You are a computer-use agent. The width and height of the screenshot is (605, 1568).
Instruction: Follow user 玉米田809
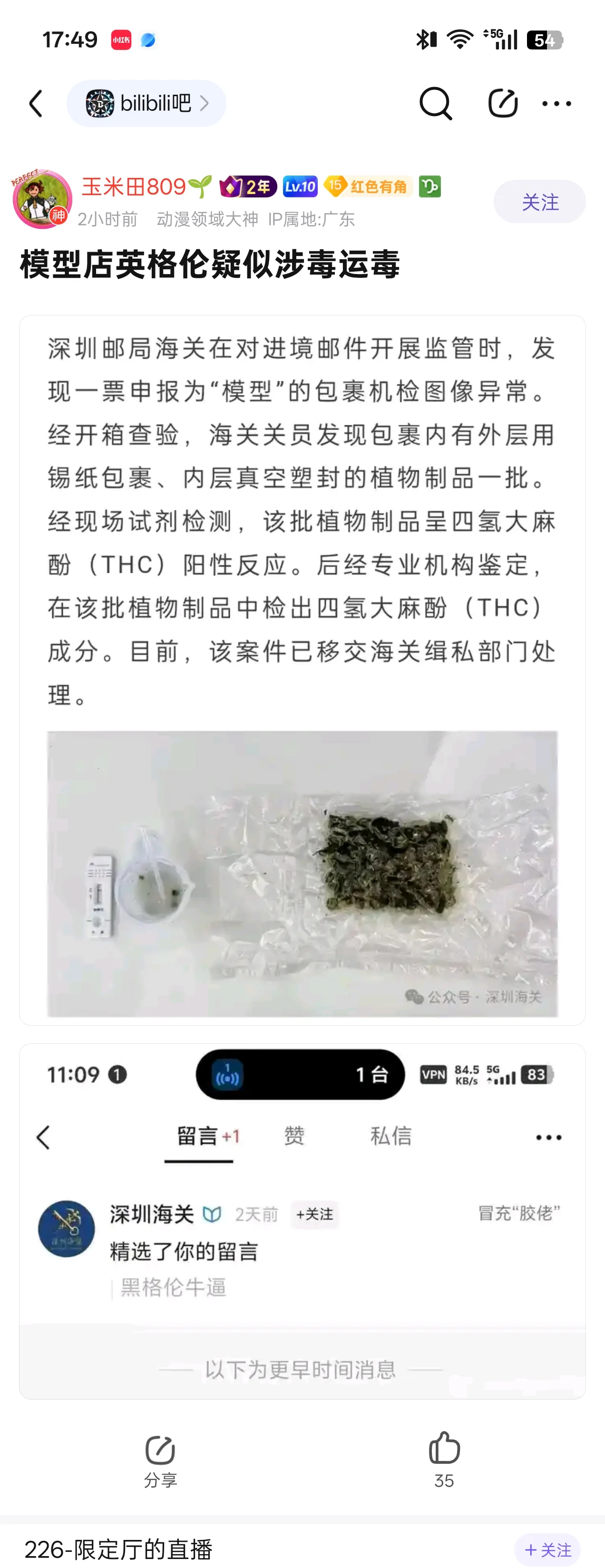click(539, 202)
